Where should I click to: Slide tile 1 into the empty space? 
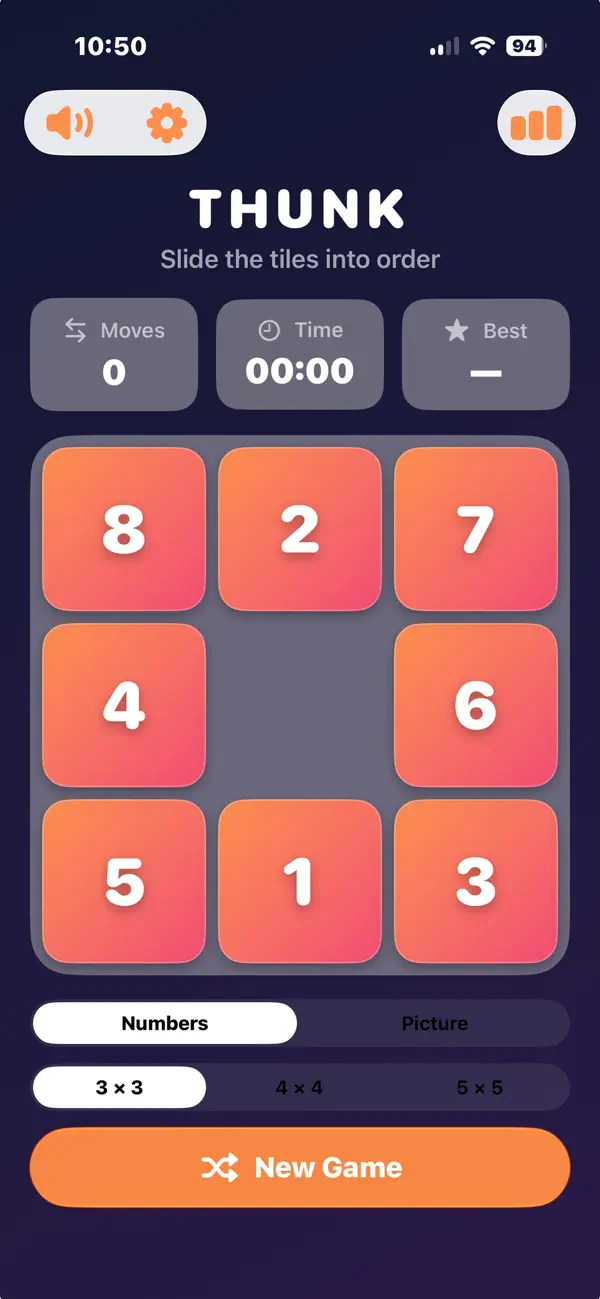click(x=300, y=881)
